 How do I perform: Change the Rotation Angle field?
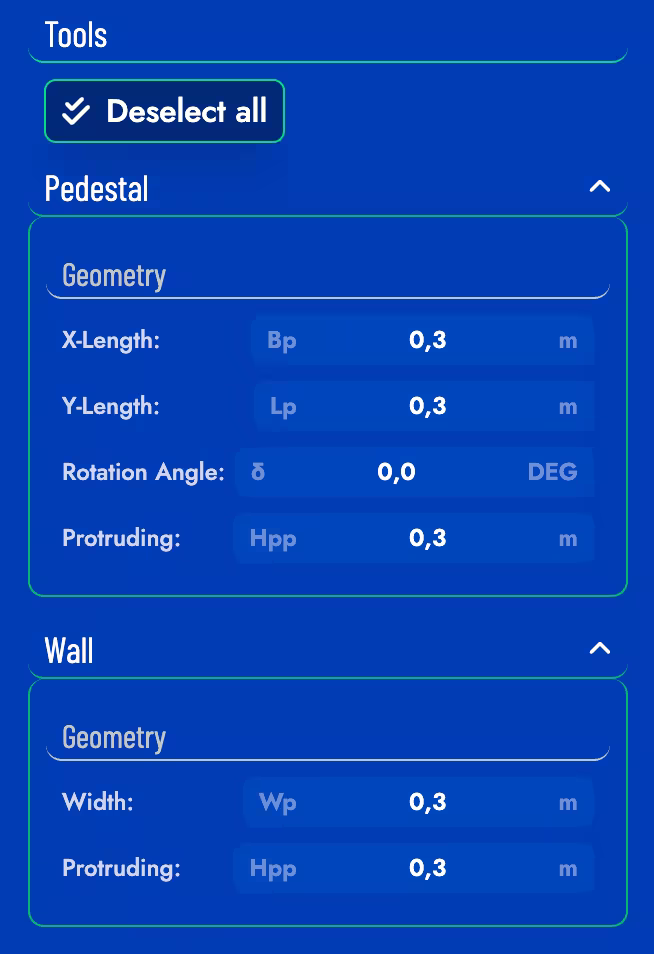[x=397, y=472]
